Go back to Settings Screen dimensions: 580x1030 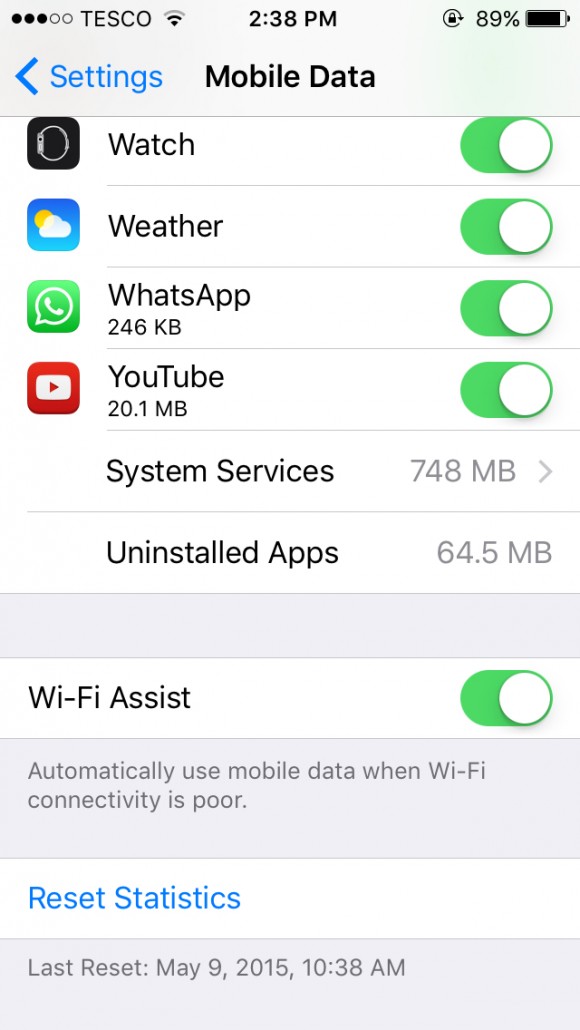coord(89,77)
